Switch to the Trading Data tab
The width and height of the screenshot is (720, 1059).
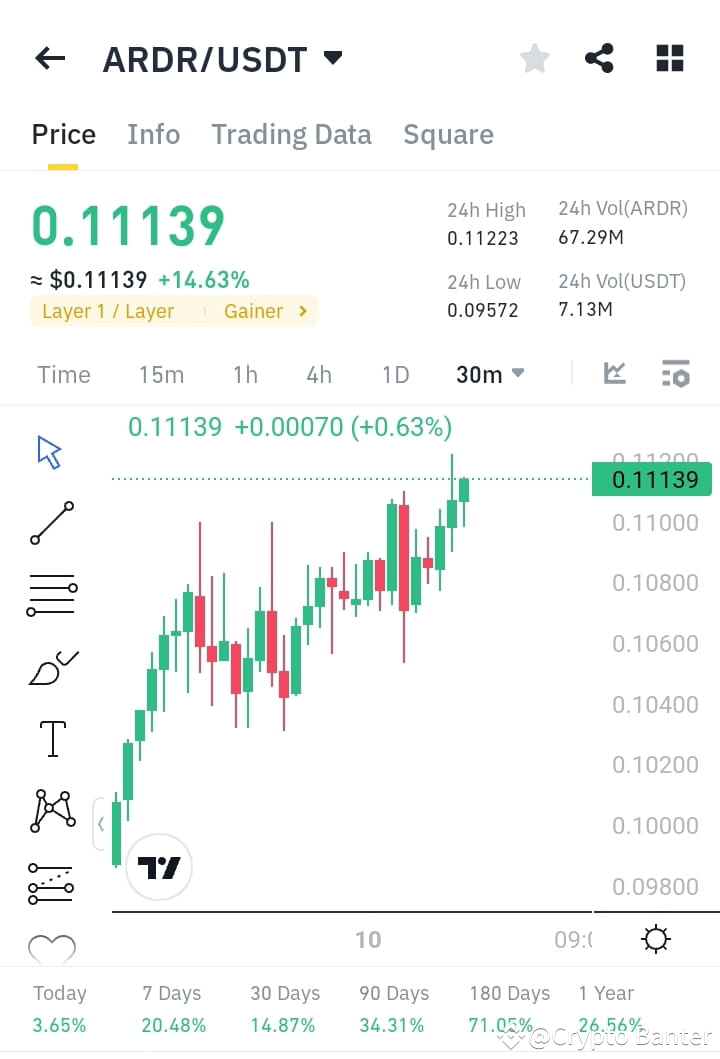tap(291, 134)
